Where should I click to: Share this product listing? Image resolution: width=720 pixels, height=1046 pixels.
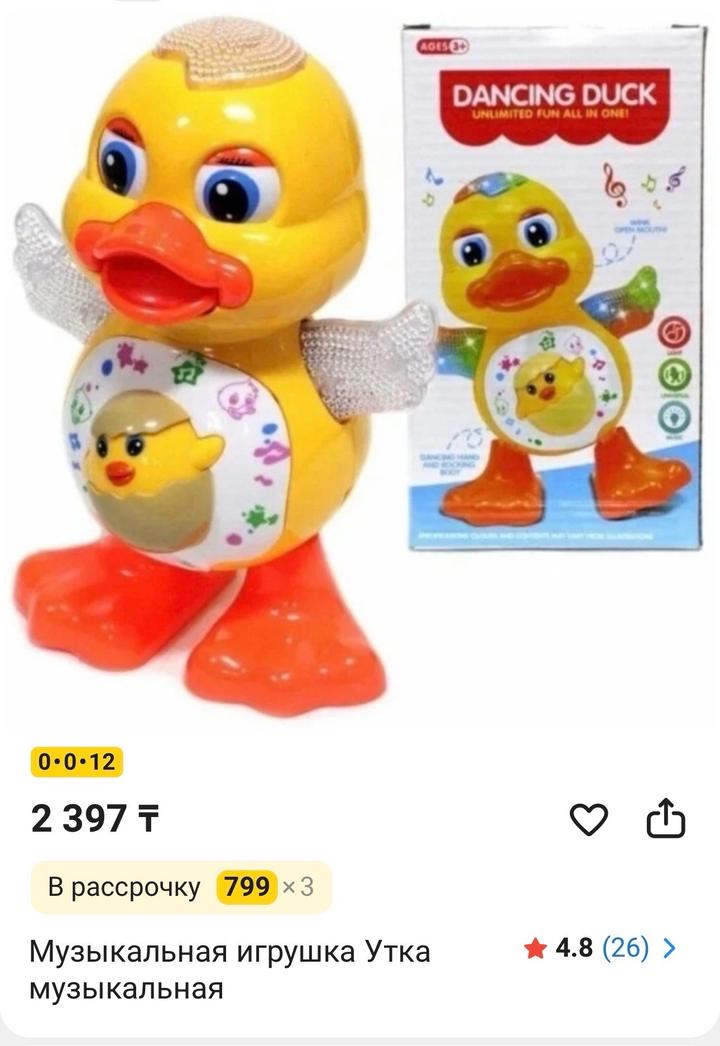point(665,820)
